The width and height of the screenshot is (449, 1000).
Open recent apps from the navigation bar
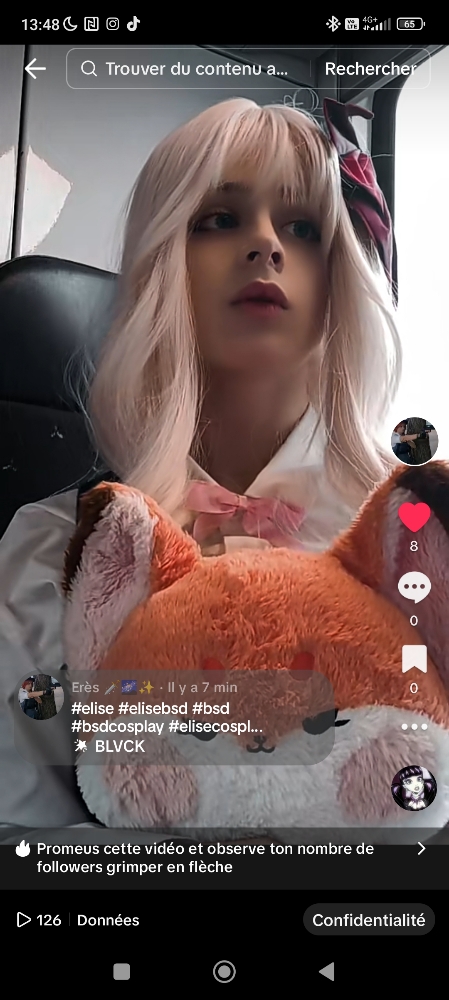coord(121,971)
